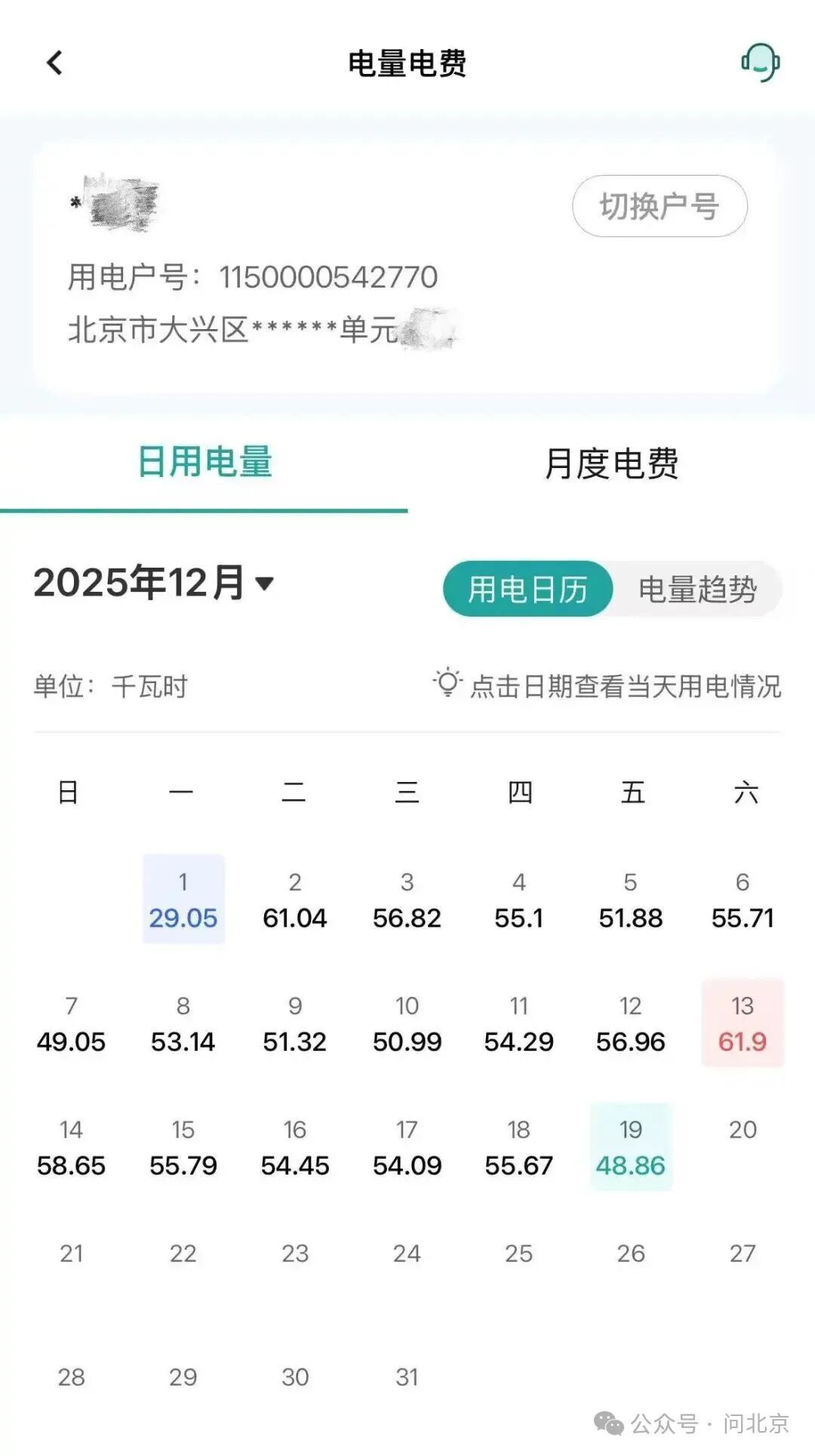This screenshot has height=1456, width=815.
Task: Open December 12 usage of 56.96
Action: (x=631, y=1024)
